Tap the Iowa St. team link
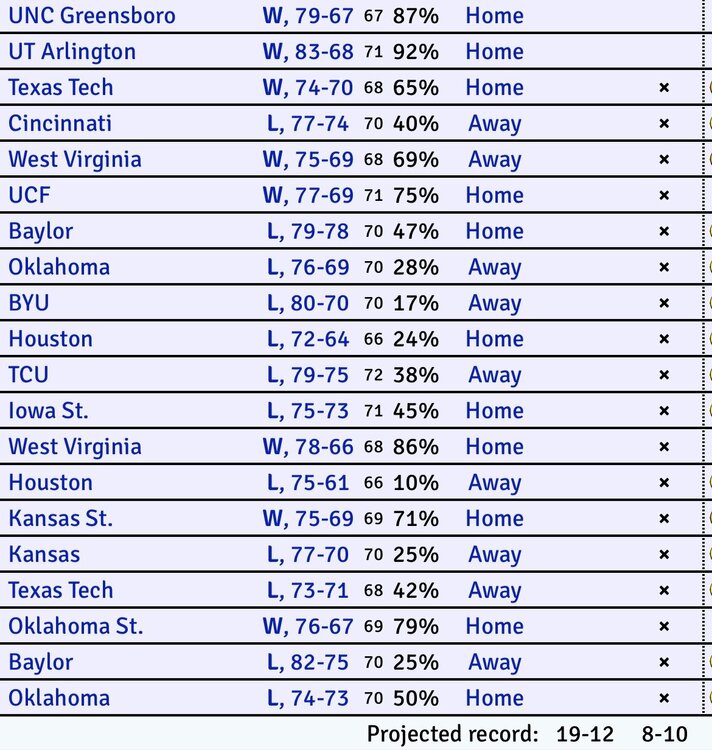 [49, 411]
